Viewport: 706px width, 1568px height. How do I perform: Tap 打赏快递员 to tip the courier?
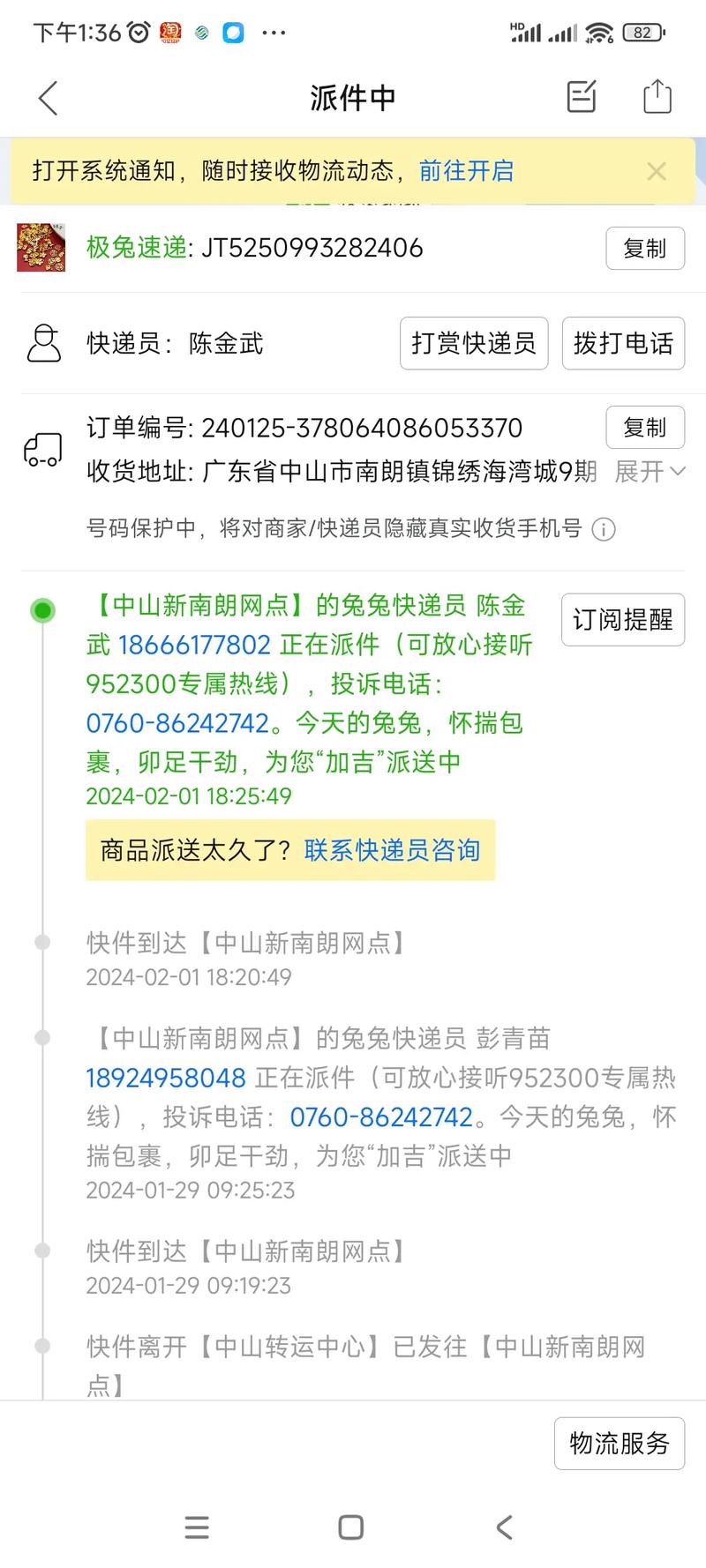tap(474, 343)
